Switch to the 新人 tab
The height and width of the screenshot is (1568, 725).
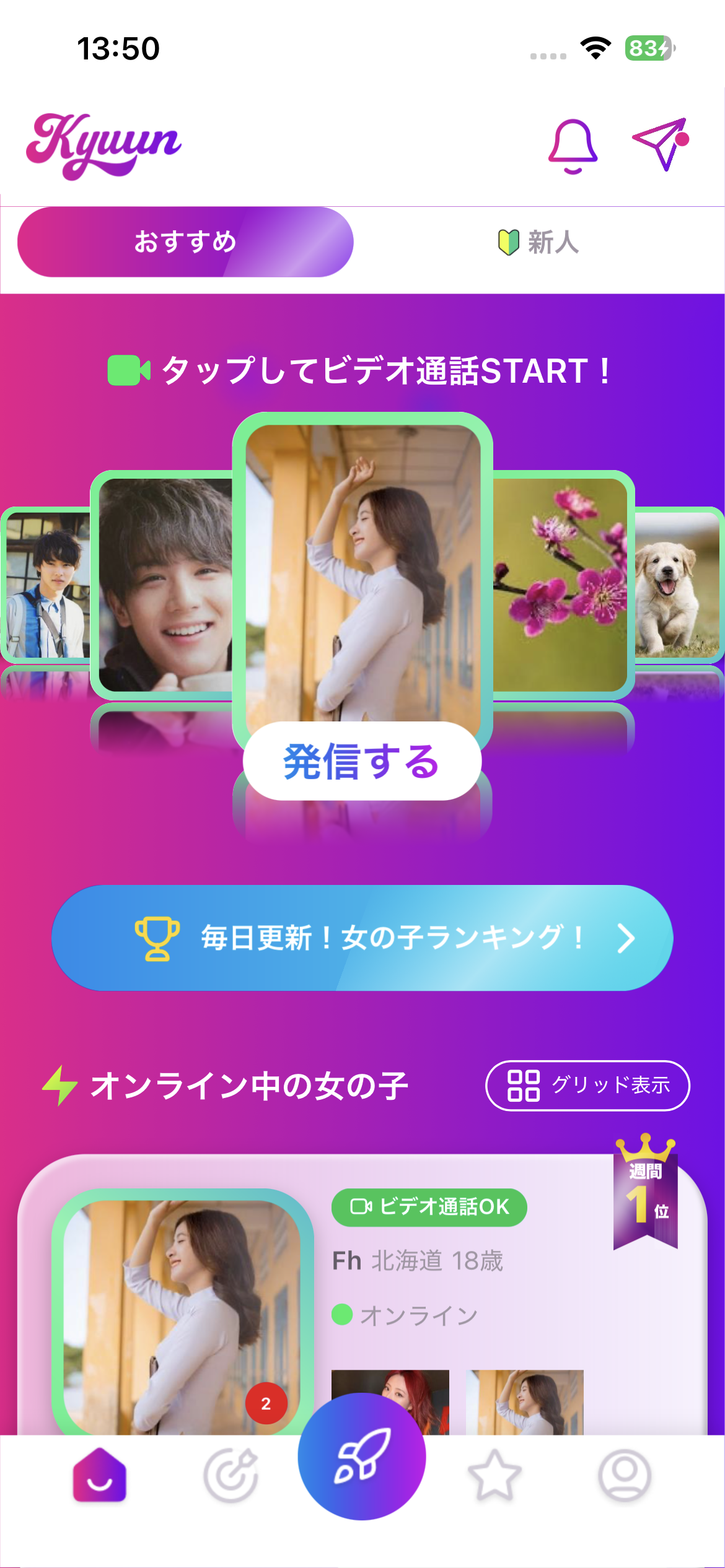click(x=539, y=242)
